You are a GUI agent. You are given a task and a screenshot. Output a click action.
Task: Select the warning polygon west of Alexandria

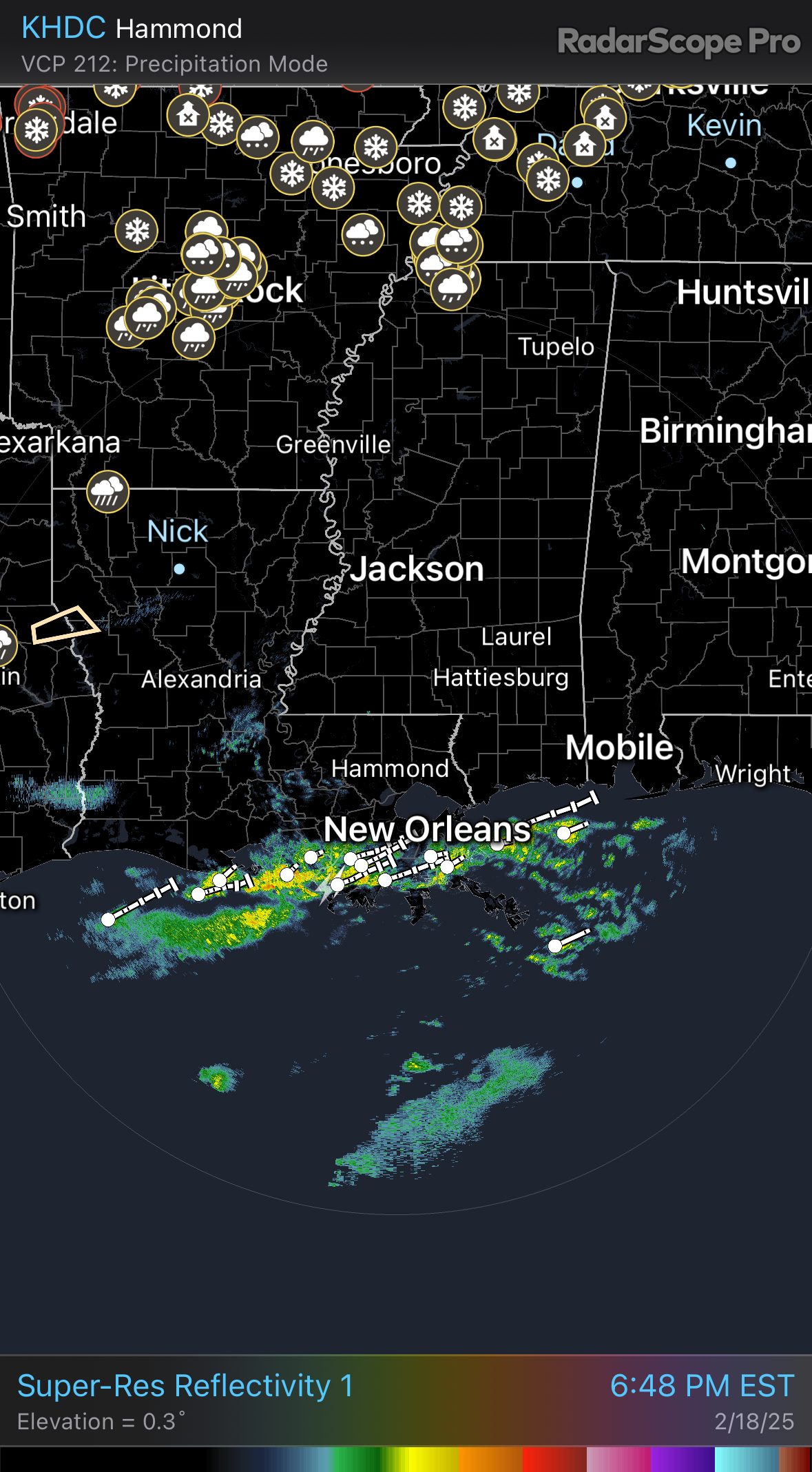point(65,625)
